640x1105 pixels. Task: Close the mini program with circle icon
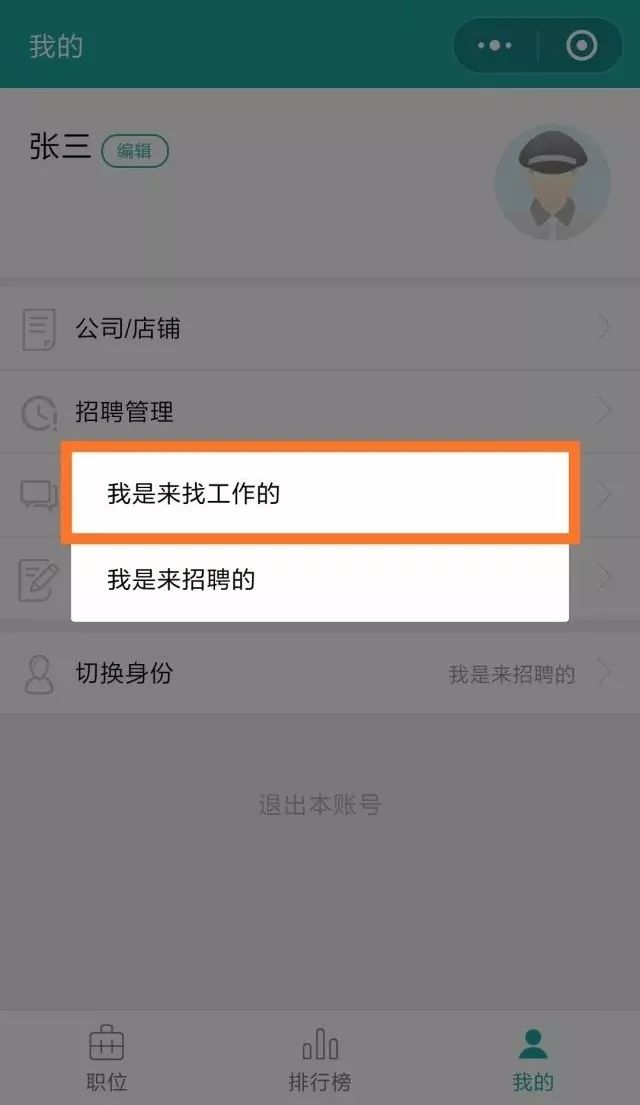point(581,45)
